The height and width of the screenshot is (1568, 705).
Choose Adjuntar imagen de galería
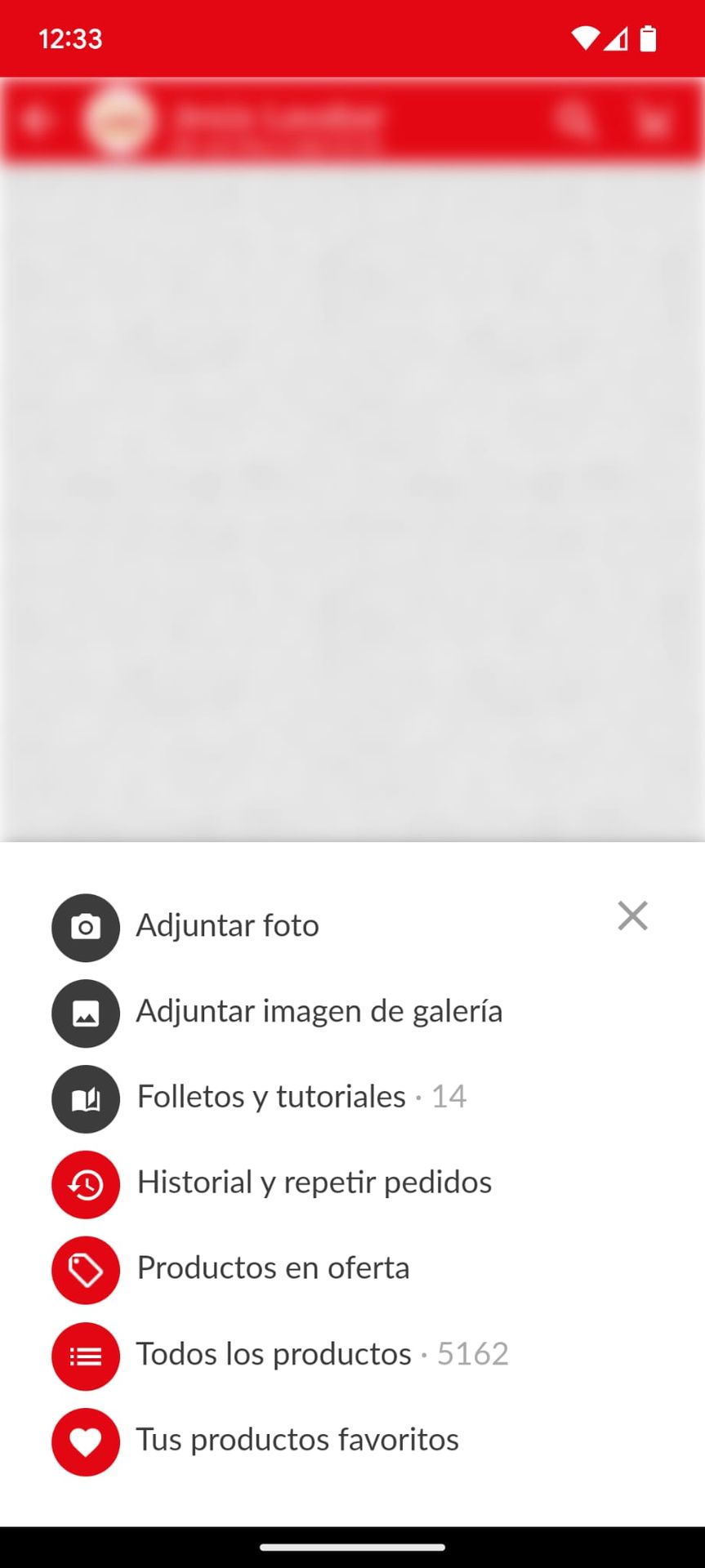click(x=319, y=1012)
